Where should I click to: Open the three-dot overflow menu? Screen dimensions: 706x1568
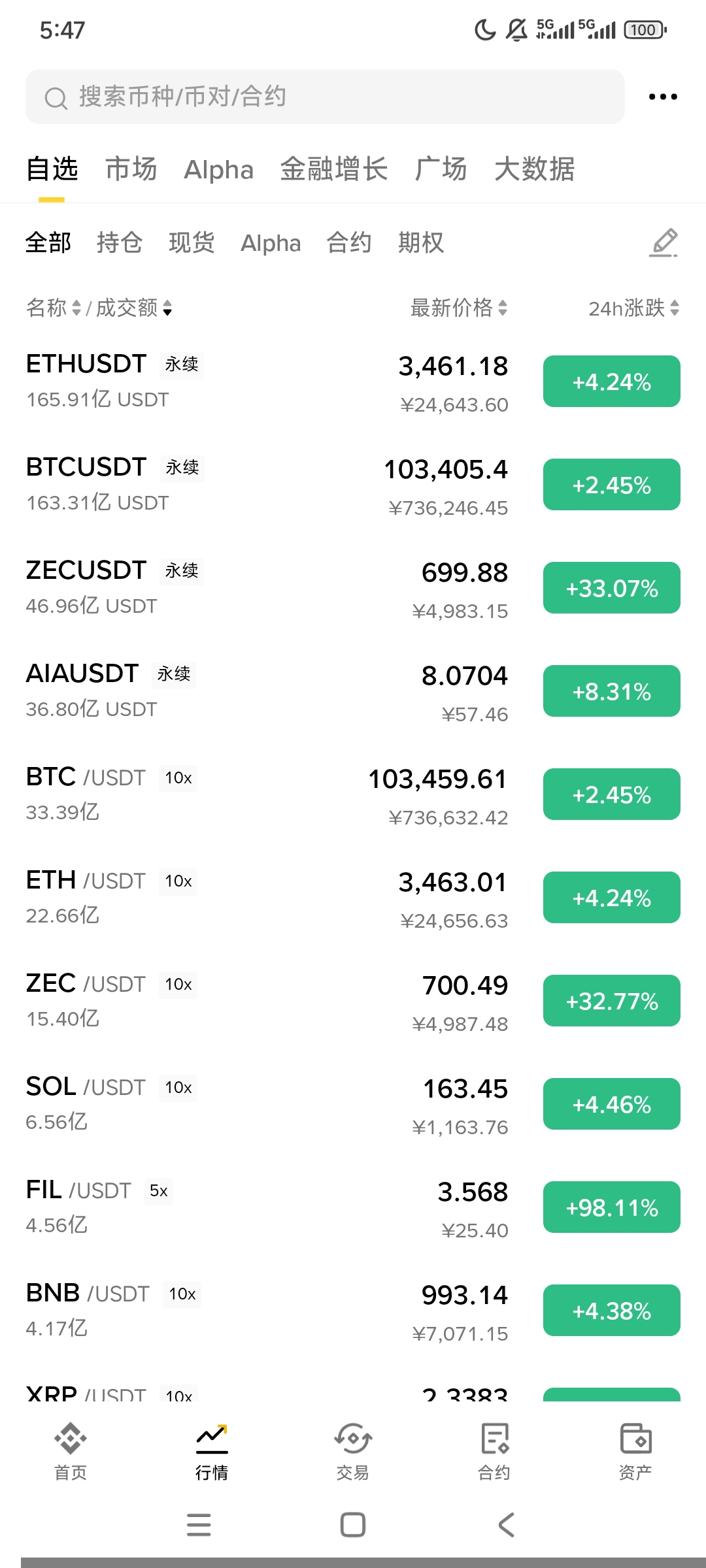(662, 97)
